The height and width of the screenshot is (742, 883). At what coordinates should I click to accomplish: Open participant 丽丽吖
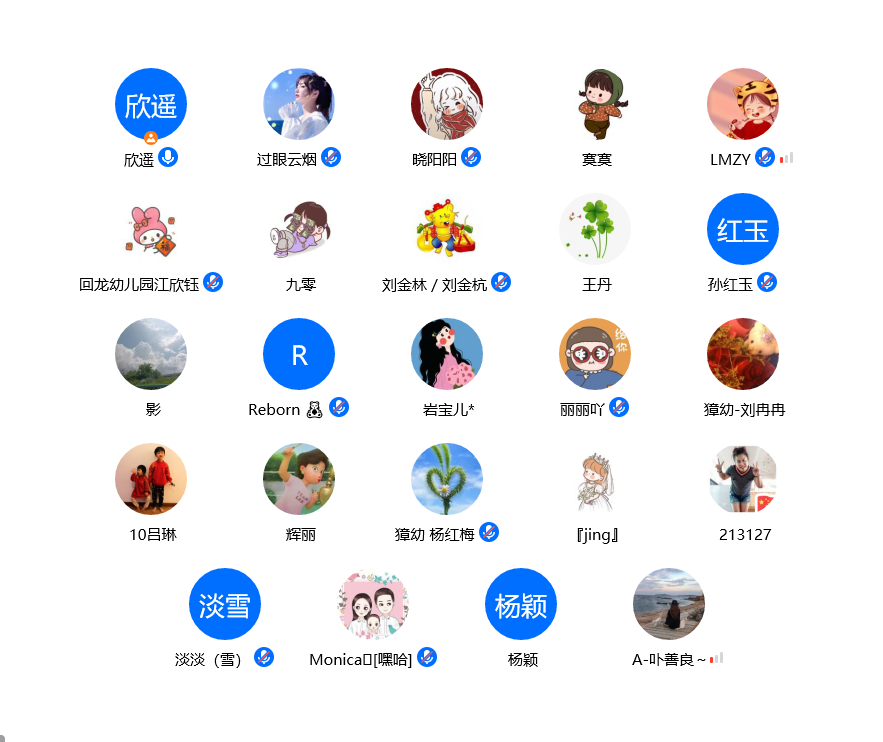[595, 354]
